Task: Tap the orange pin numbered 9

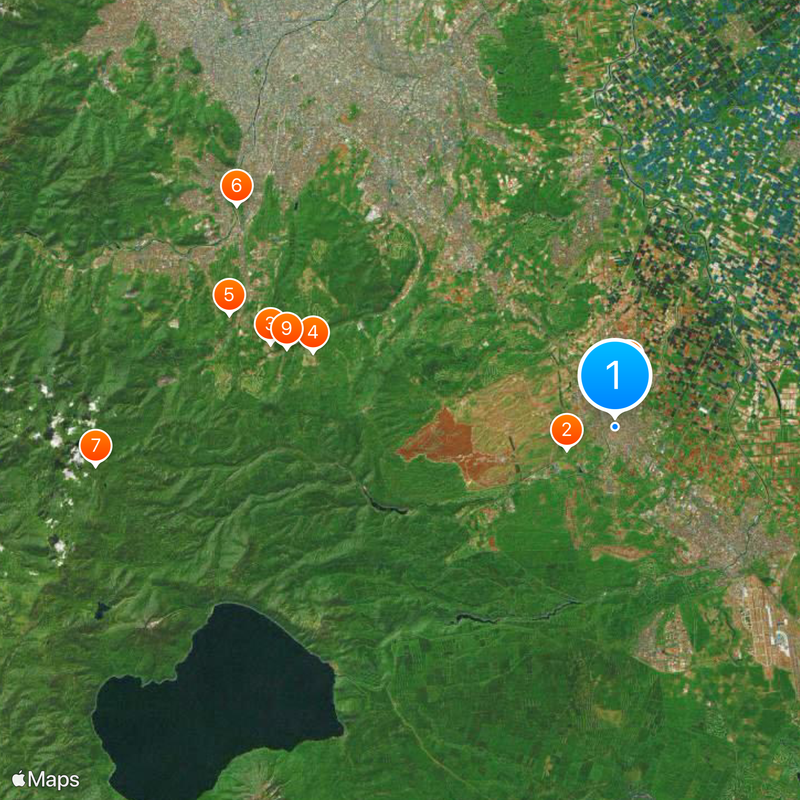Action: pos(287,328)
